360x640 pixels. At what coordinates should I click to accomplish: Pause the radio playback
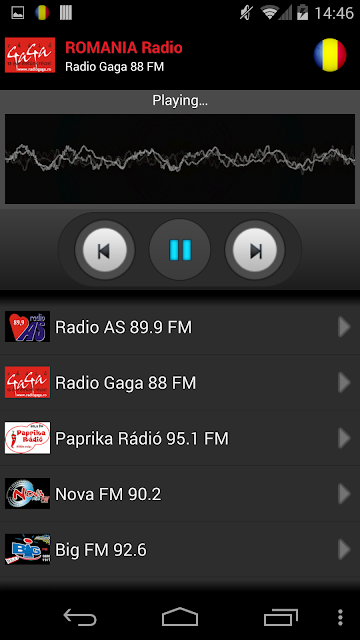[x=180, y=250]
